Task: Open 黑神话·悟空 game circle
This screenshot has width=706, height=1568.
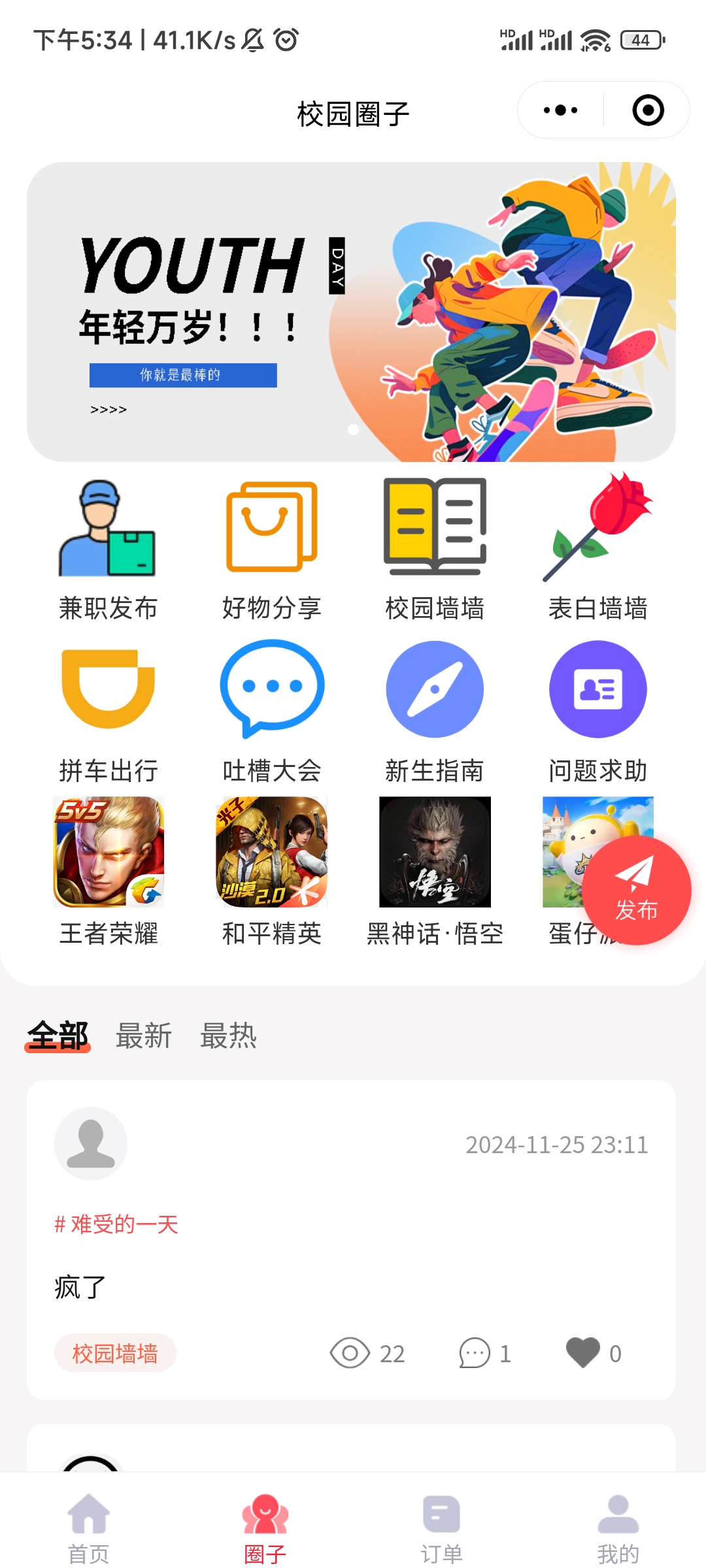Action: pos(435,852)
